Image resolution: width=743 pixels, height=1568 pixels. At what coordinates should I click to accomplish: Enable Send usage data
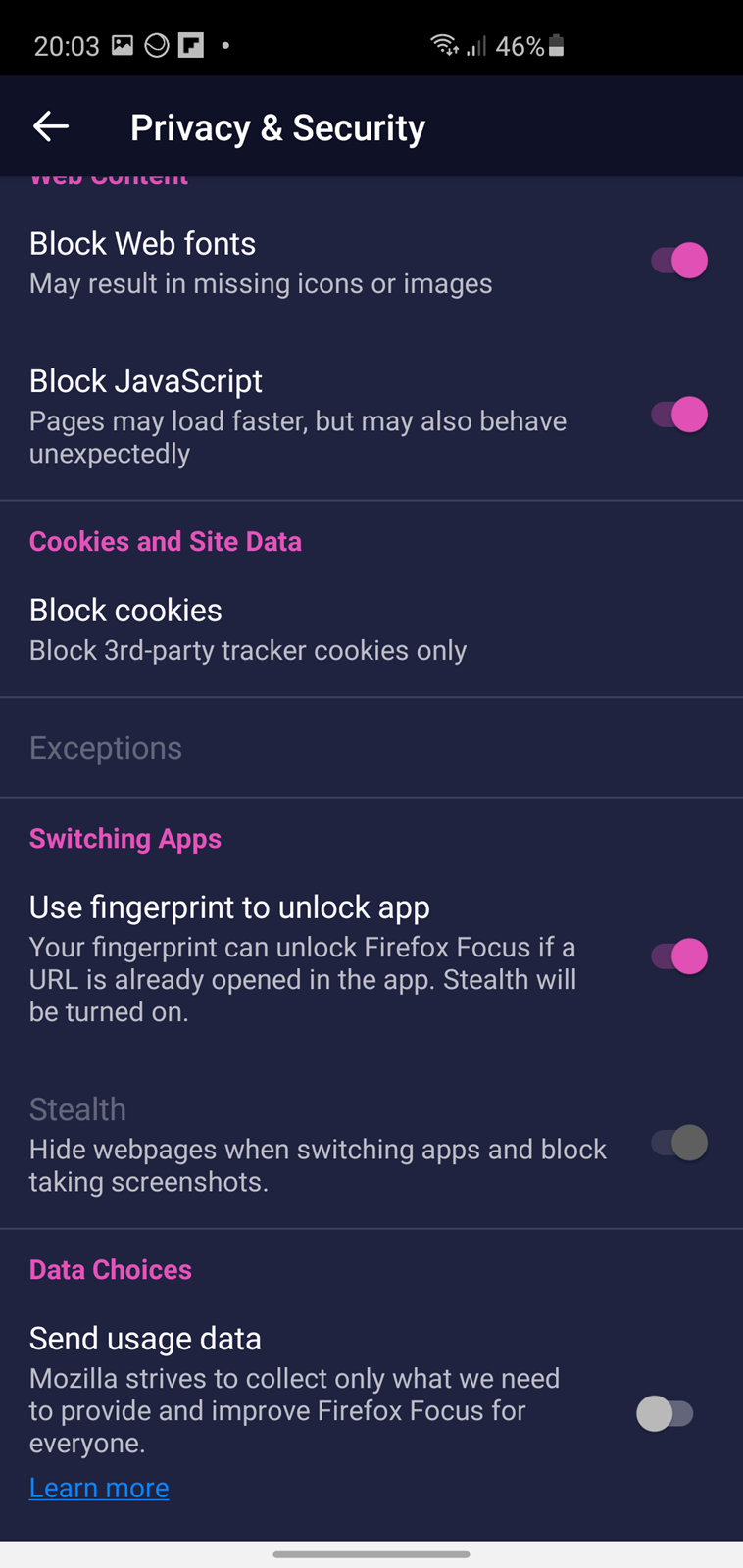pos(666,1413)
